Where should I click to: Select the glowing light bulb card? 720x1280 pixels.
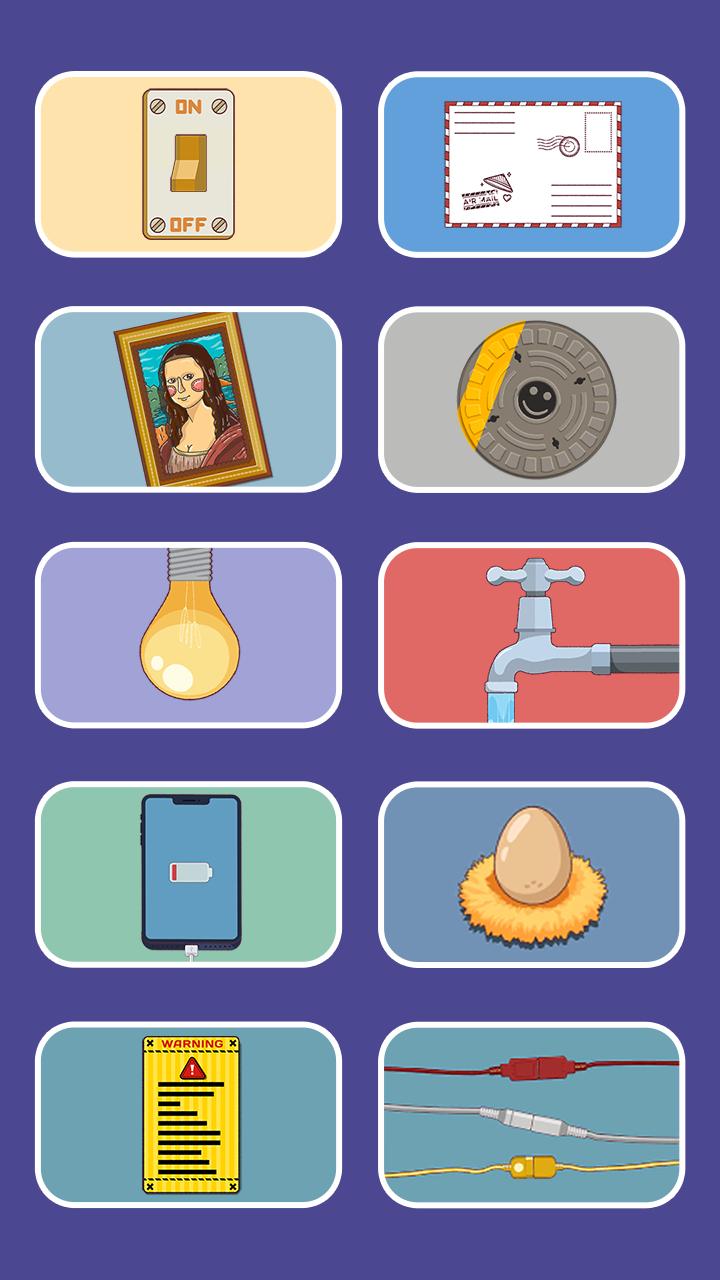(x=188, y=635)
